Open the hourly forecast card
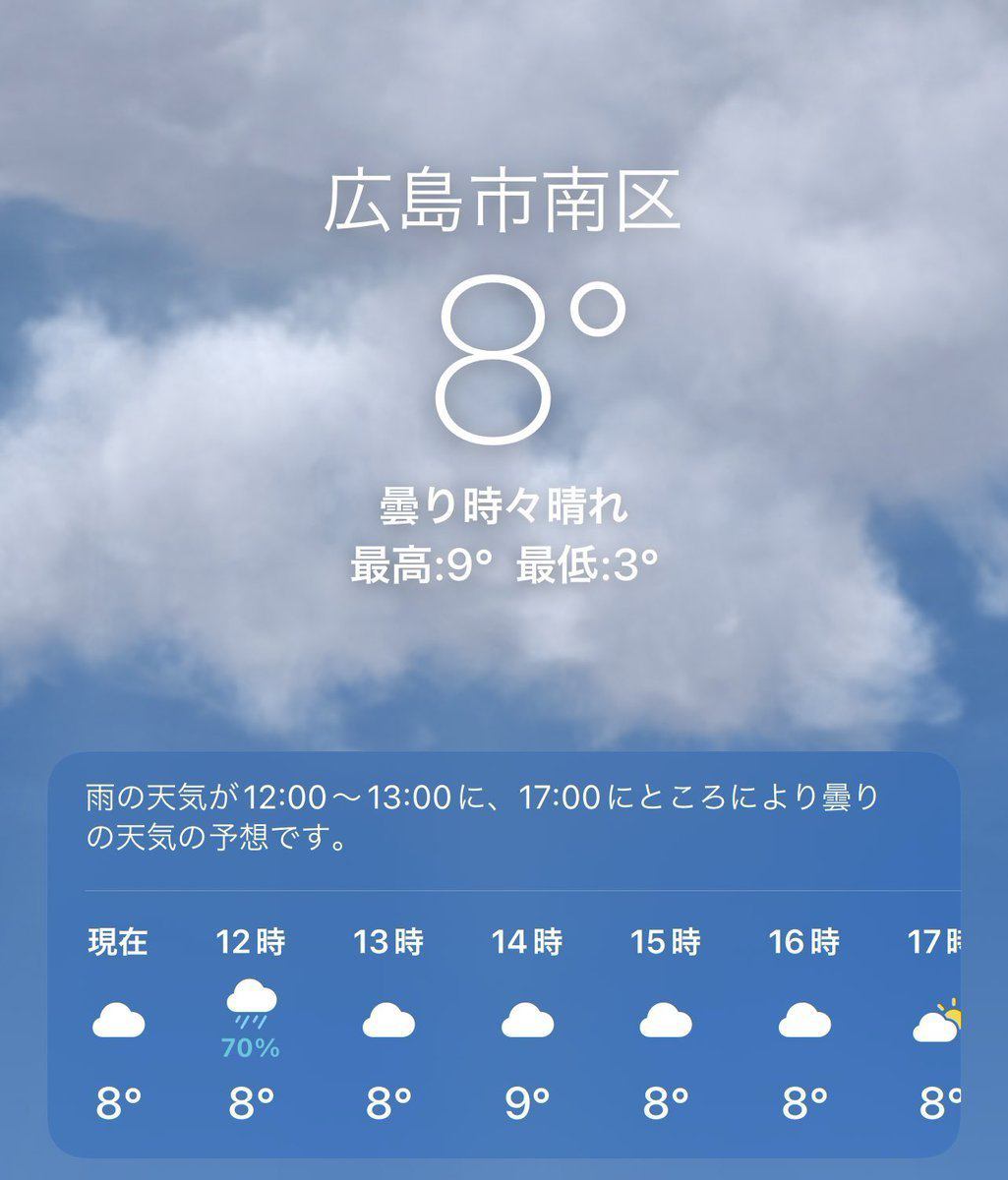 click(504, 954)
